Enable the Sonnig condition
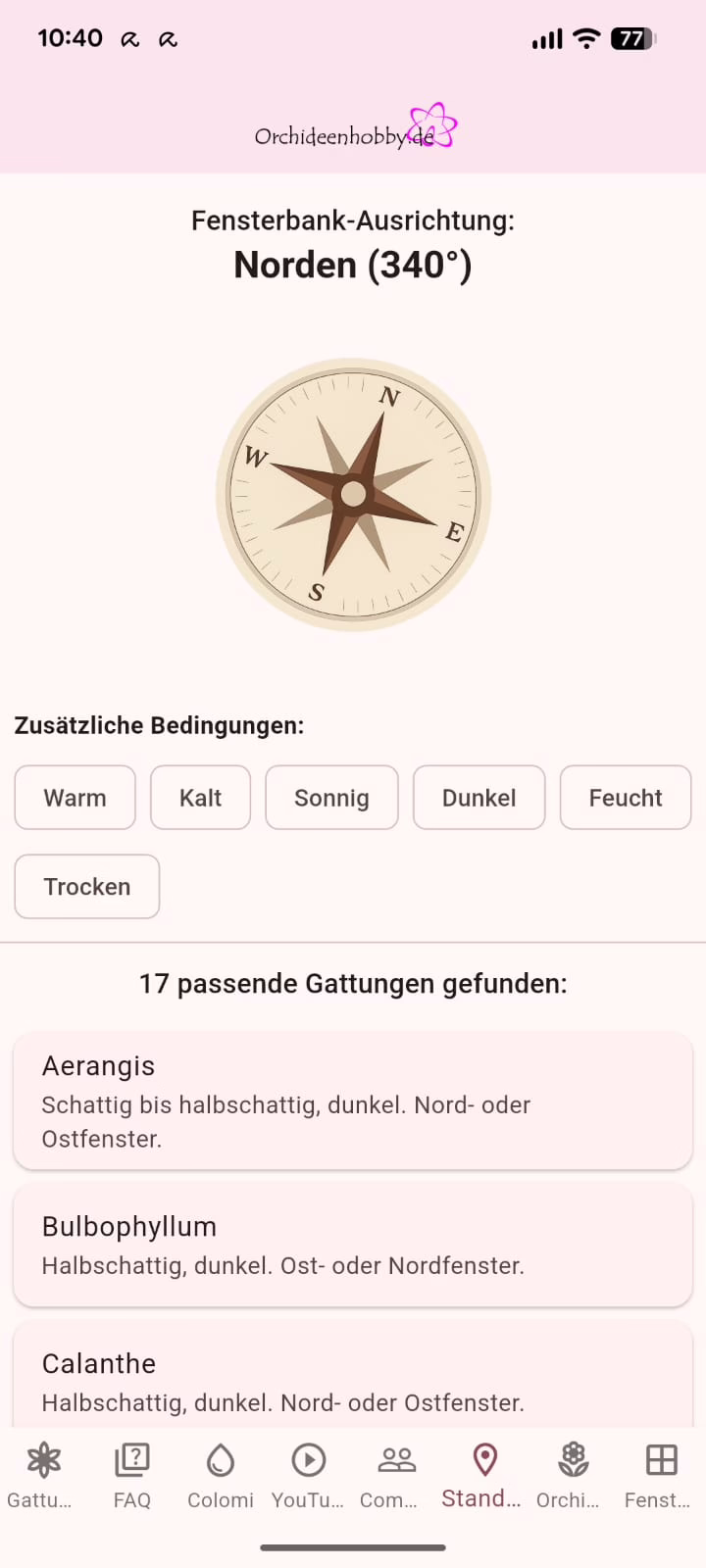 click(331, 798)
